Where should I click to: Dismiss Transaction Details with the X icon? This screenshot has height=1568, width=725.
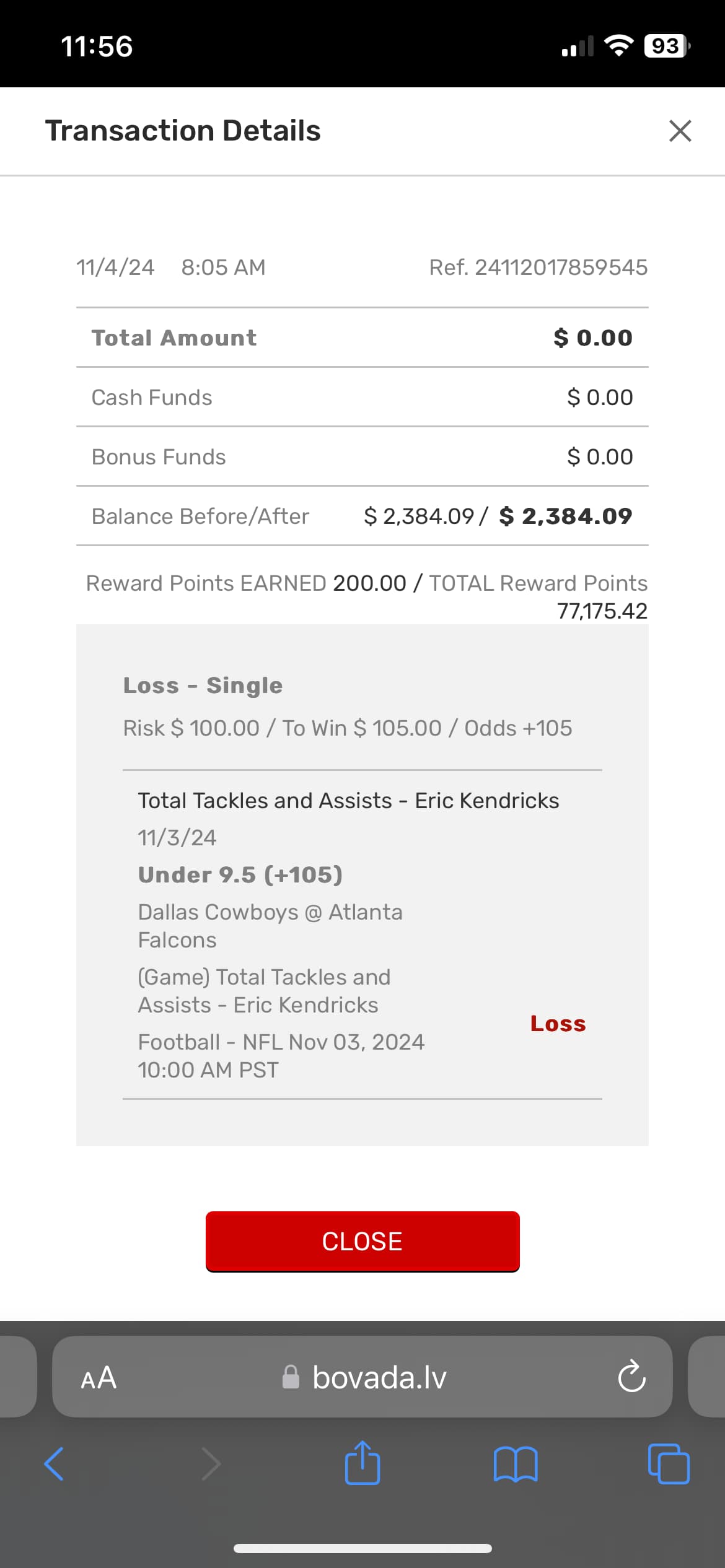point(680,131)
